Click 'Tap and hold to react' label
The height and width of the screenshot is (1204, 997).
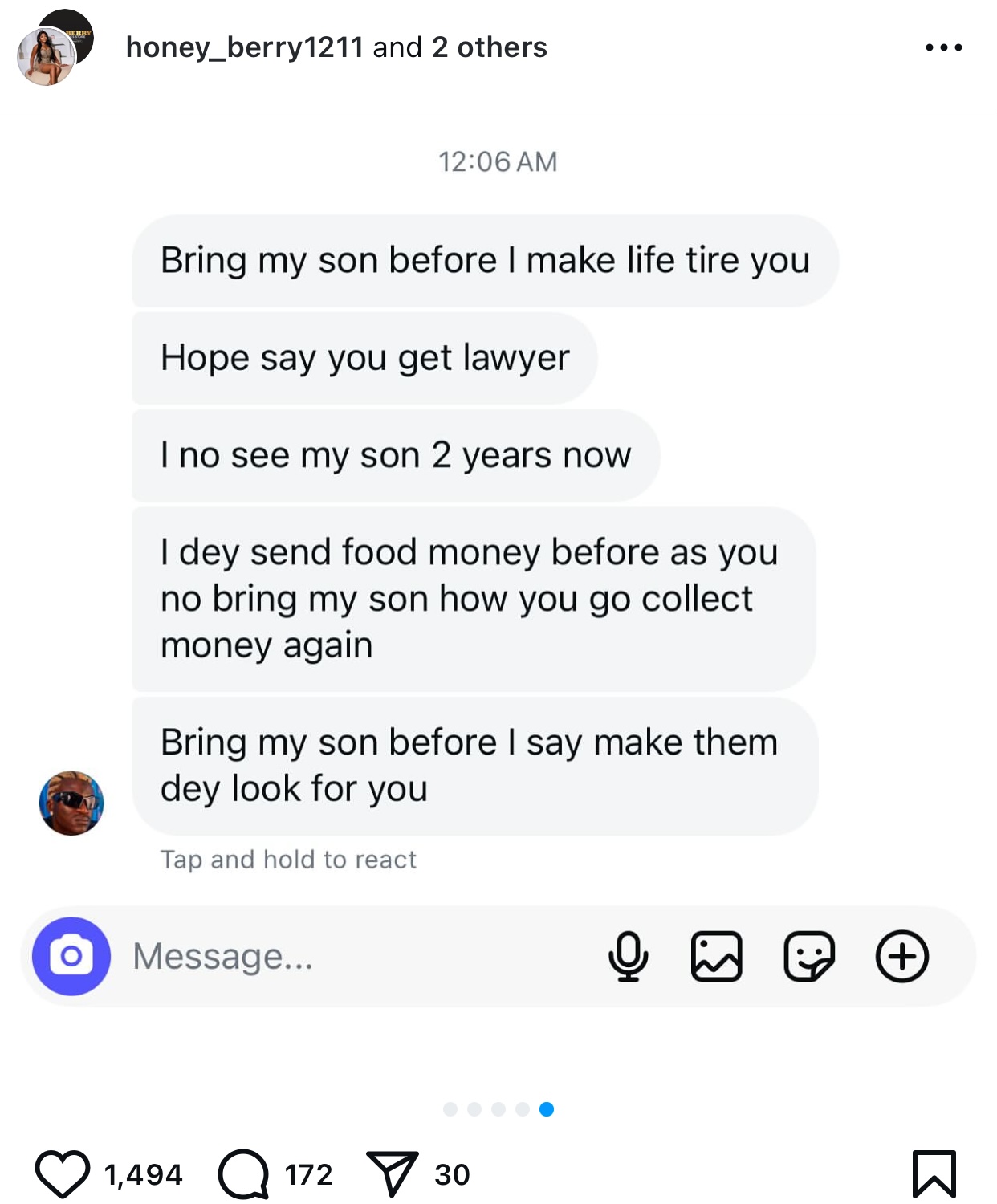(289, 859)
